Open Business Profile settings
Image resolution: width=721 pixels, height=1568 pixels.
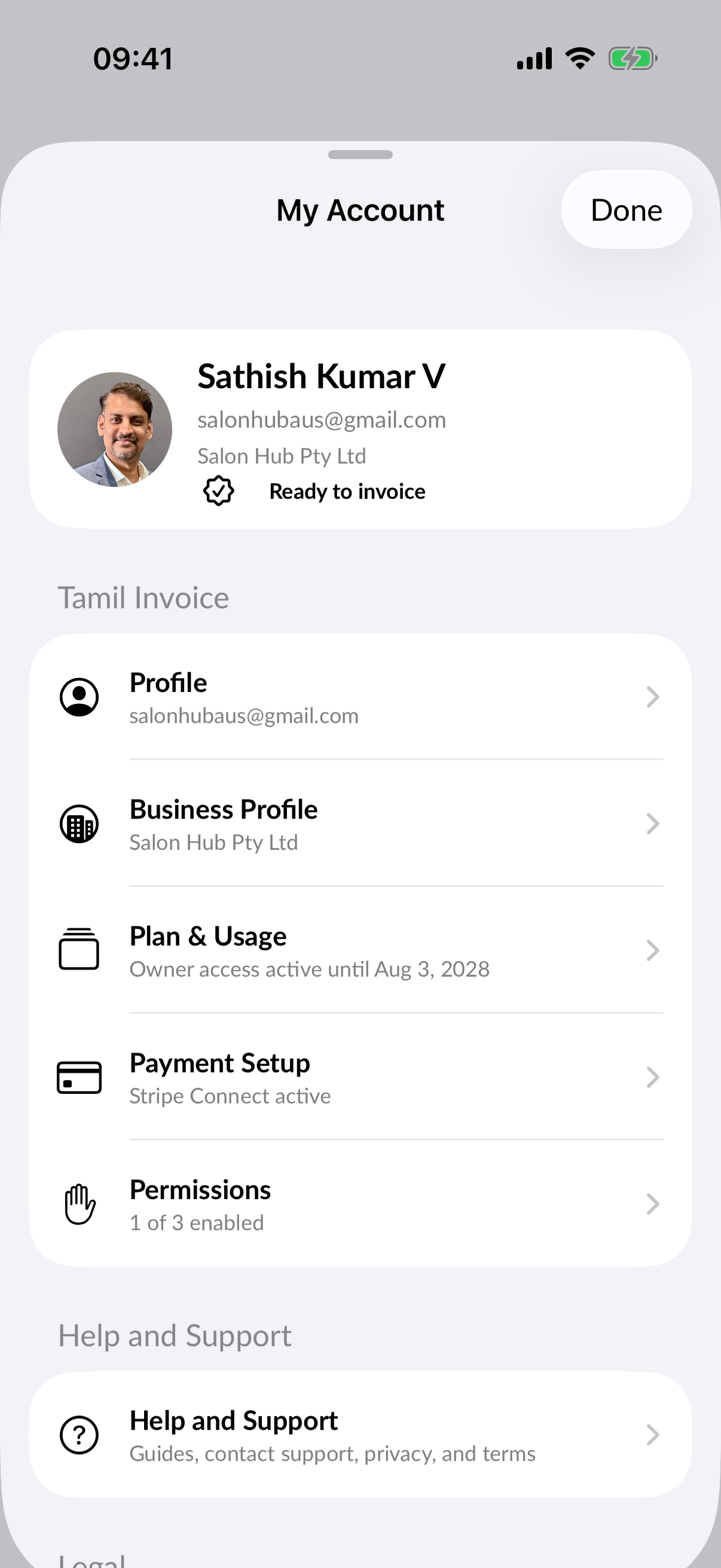point(360,823)
